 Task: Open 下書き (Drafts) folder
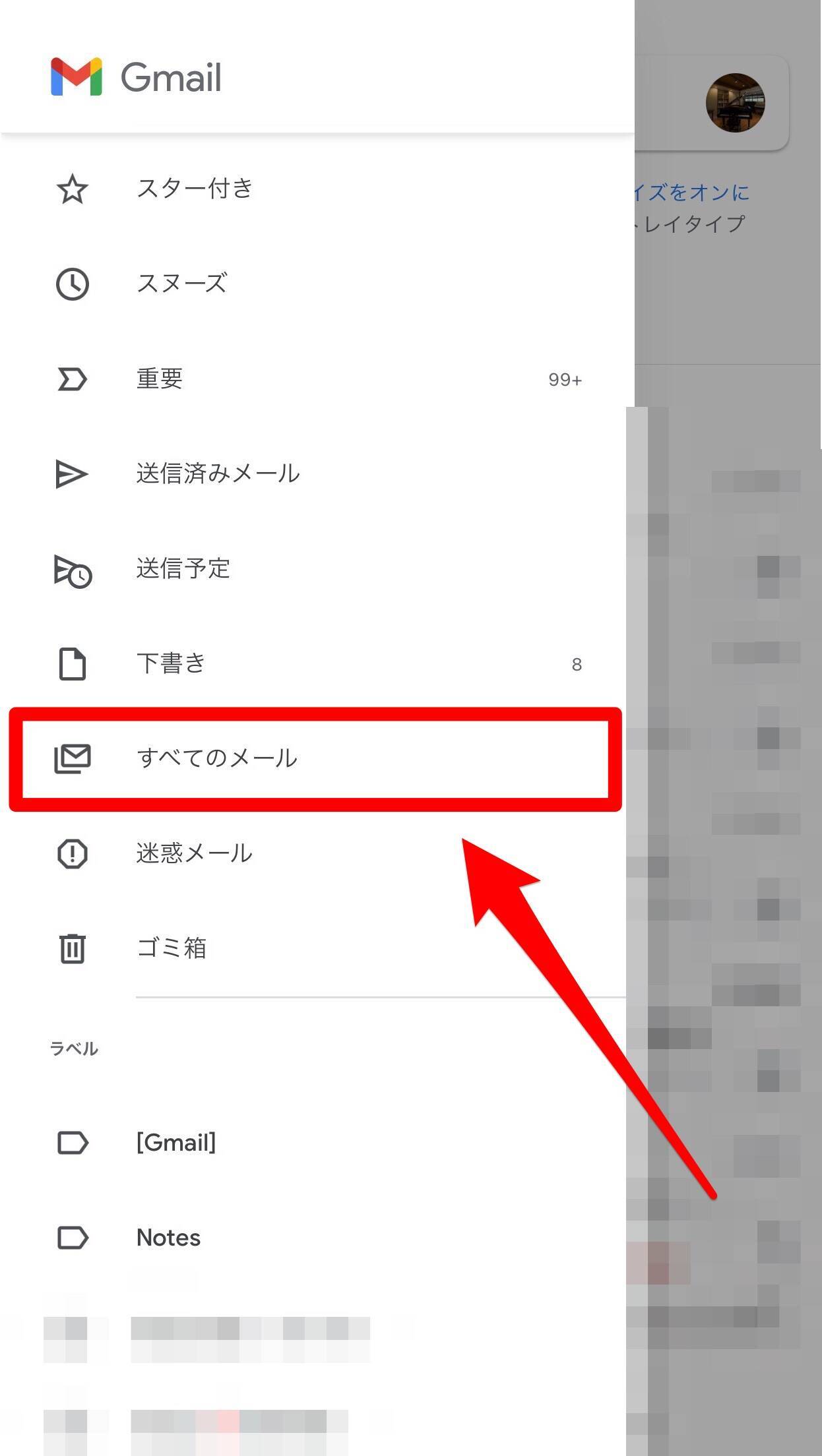[172, 664]
